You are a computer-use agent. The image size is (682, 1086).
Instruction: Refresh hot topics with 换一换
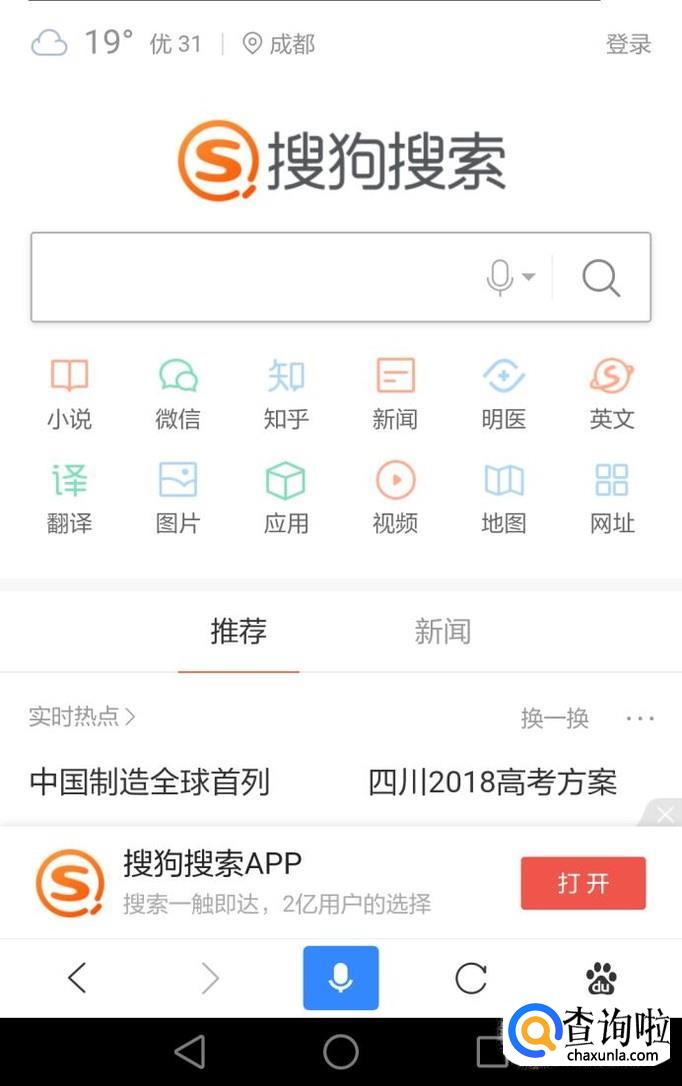pos(555,718)
